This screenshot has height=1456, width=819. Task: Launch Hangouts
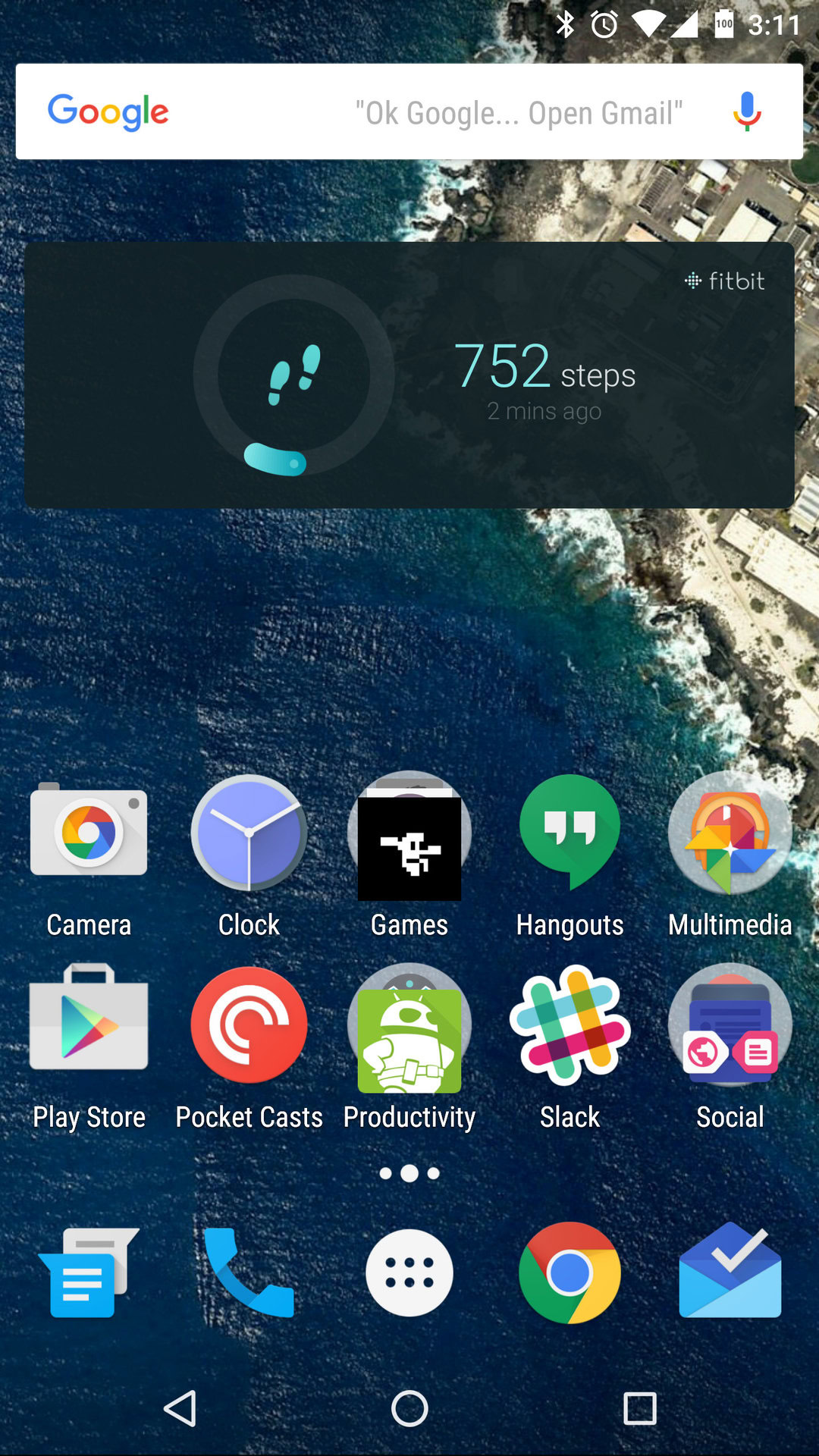coord(570,834)
